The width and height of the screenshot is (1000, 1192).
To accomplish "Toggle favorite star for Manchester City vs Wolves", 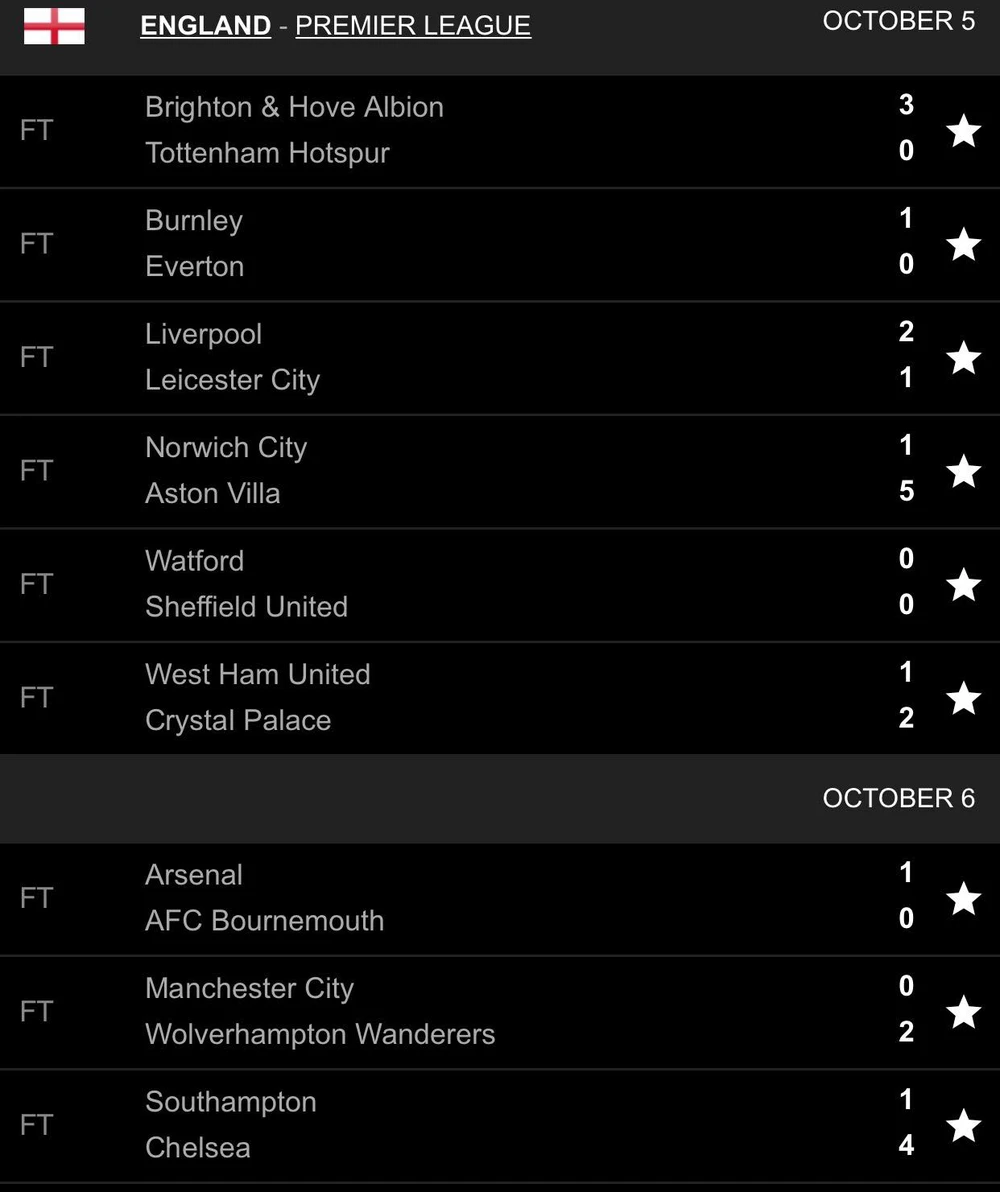I will pyautogui.click(x=963, y=1011).
